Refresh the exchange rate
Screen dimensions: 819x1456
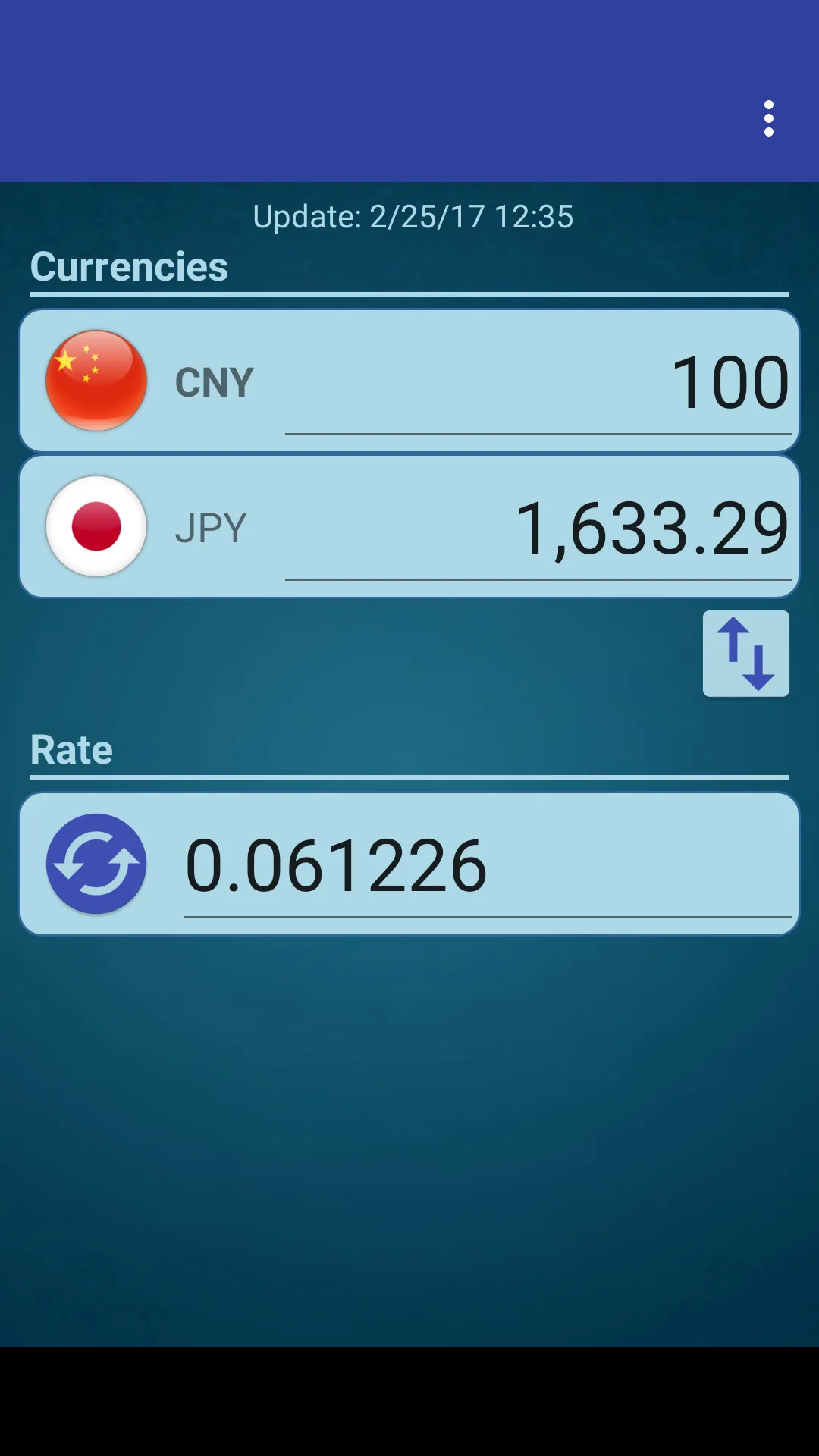[96, 864]
